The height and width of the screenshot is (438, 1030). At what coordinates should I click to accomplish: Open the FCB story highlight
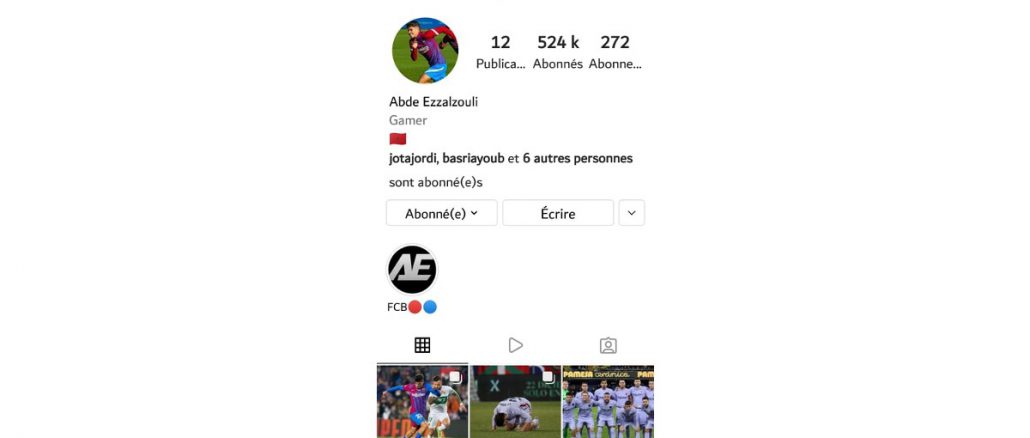click(x=412, y=270)
